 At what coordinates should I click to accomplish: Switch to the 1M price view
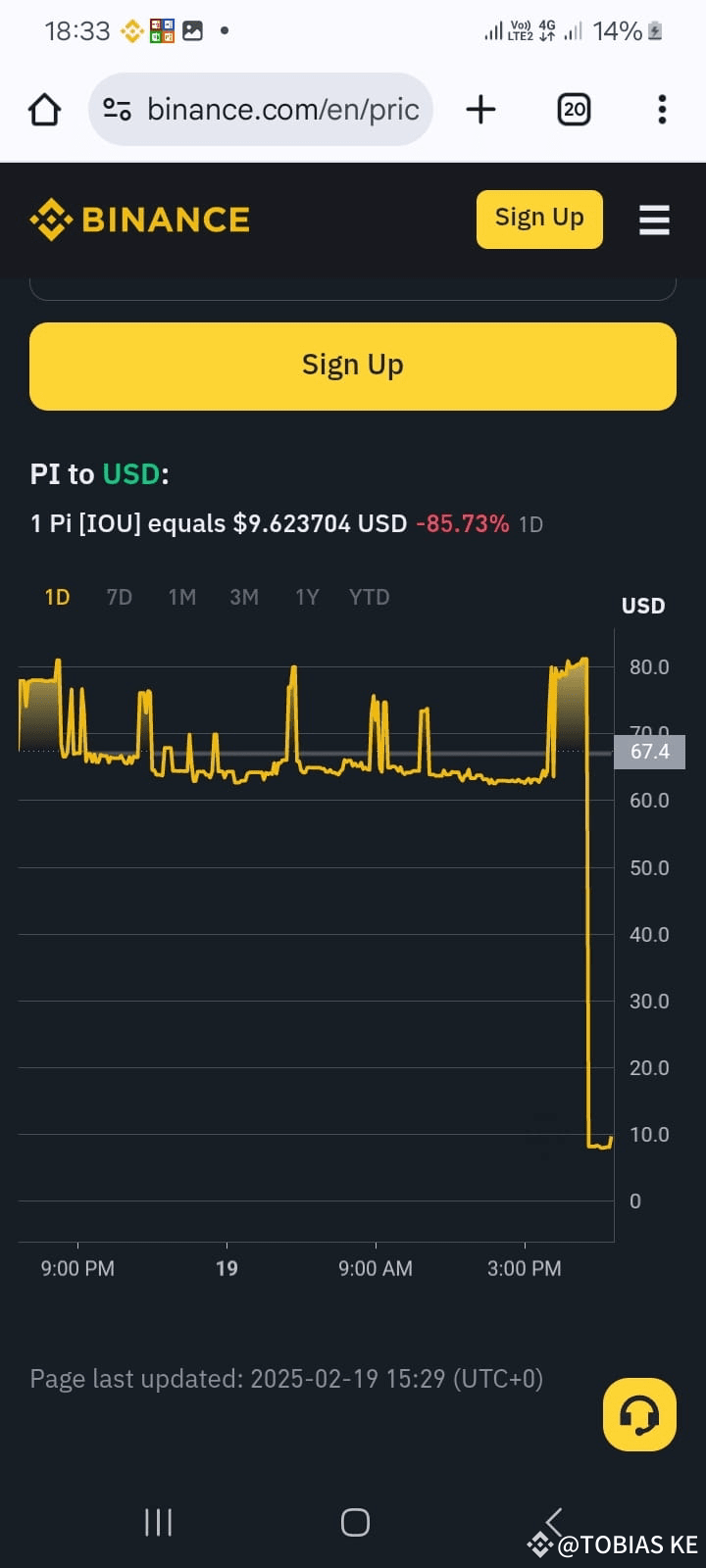pos(181,597)
